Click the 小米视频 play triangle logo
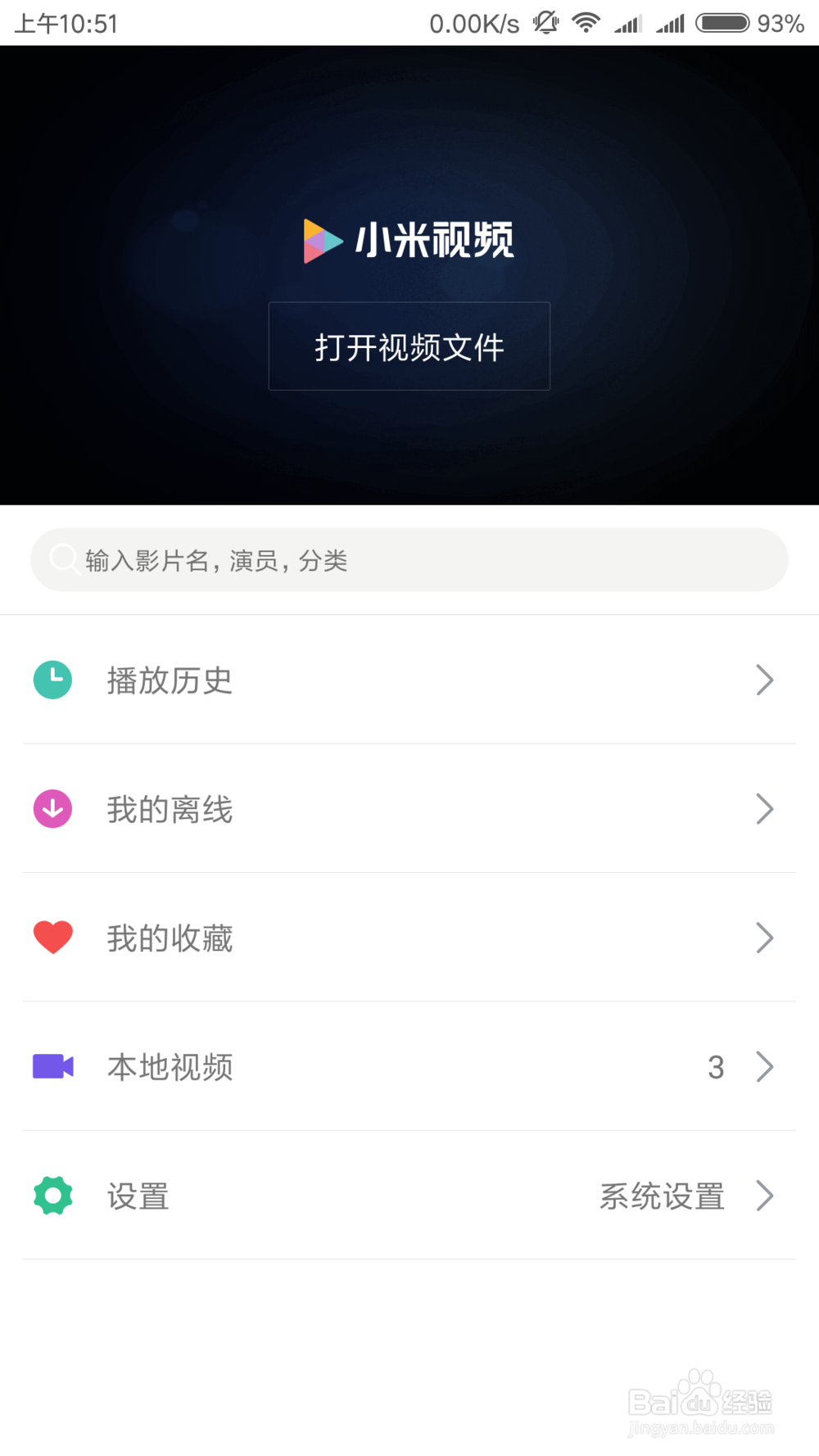This screenshot has height=1456, width=819. click(321, 241)
